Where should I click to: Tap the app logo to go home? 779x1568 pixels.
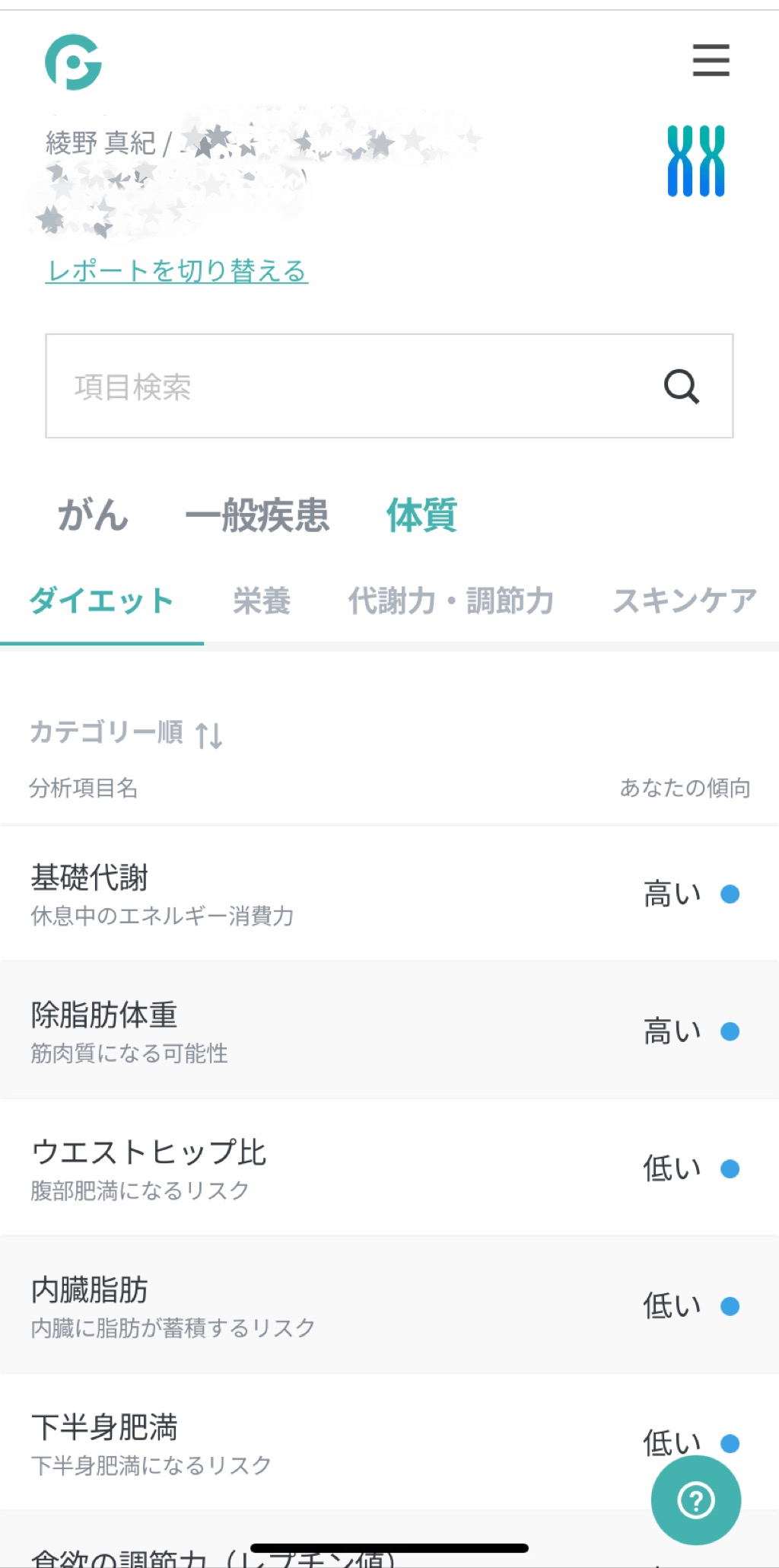click(73, 62)
